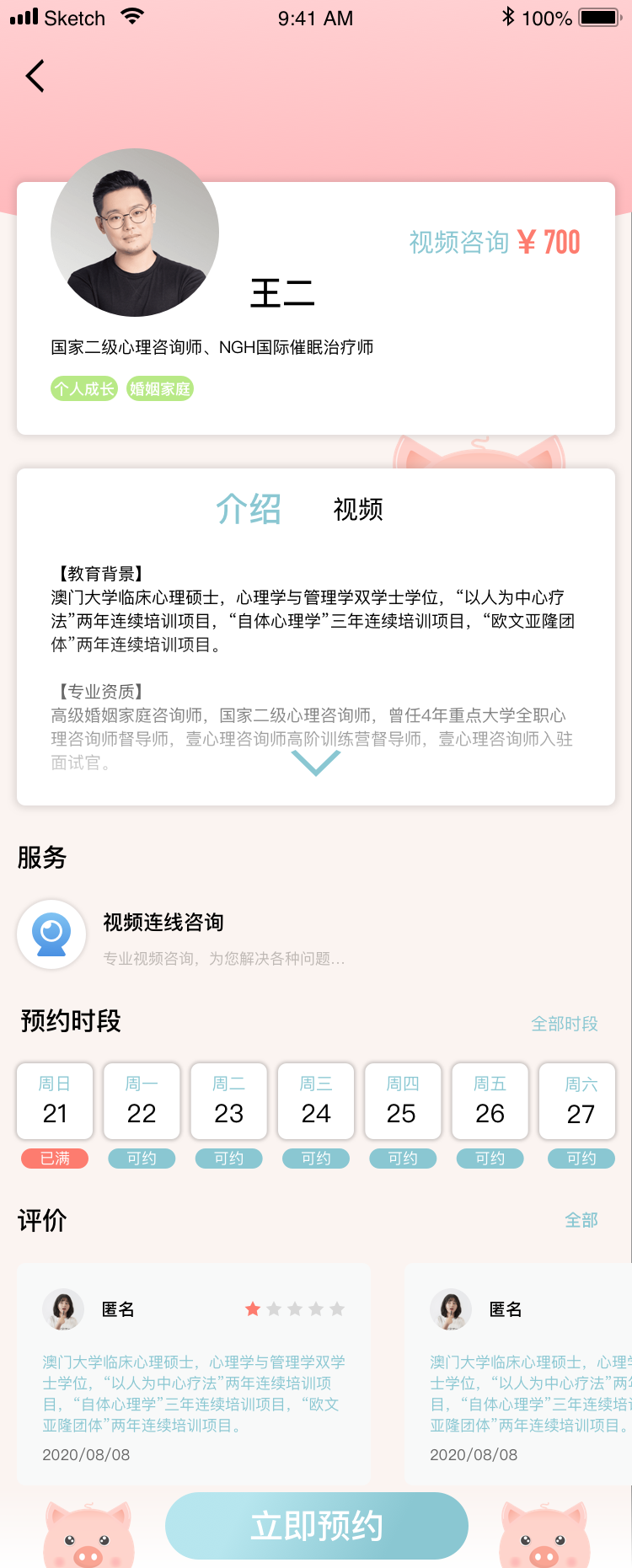Viewport: 632px width, 1568px height.
Task: Choose 周五 26 for appointment
Action: [x=490, y=1102]
